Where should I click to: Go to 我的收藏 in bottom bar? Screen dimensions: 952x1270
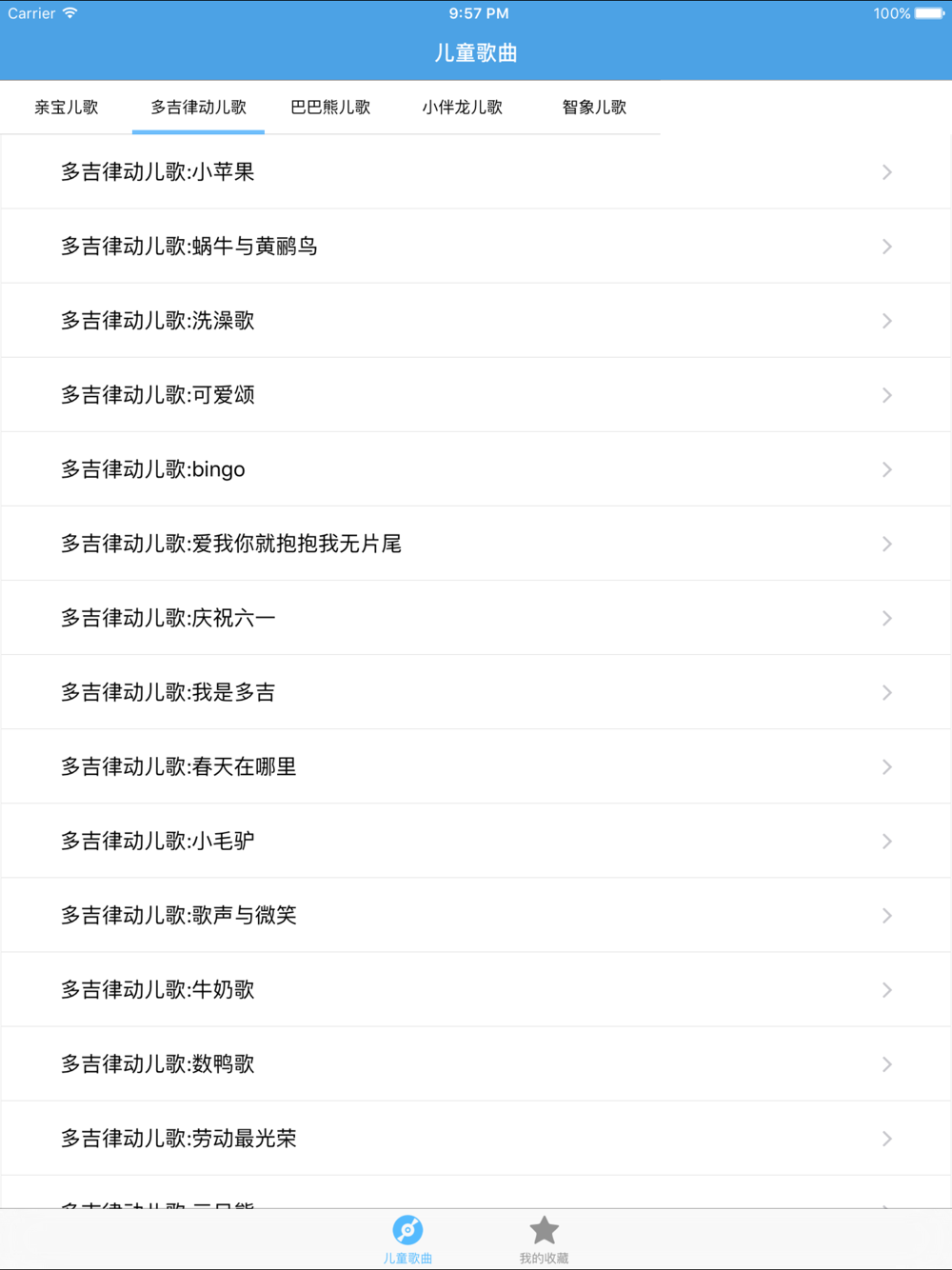pyautogui.click(x=544, y=1240)
